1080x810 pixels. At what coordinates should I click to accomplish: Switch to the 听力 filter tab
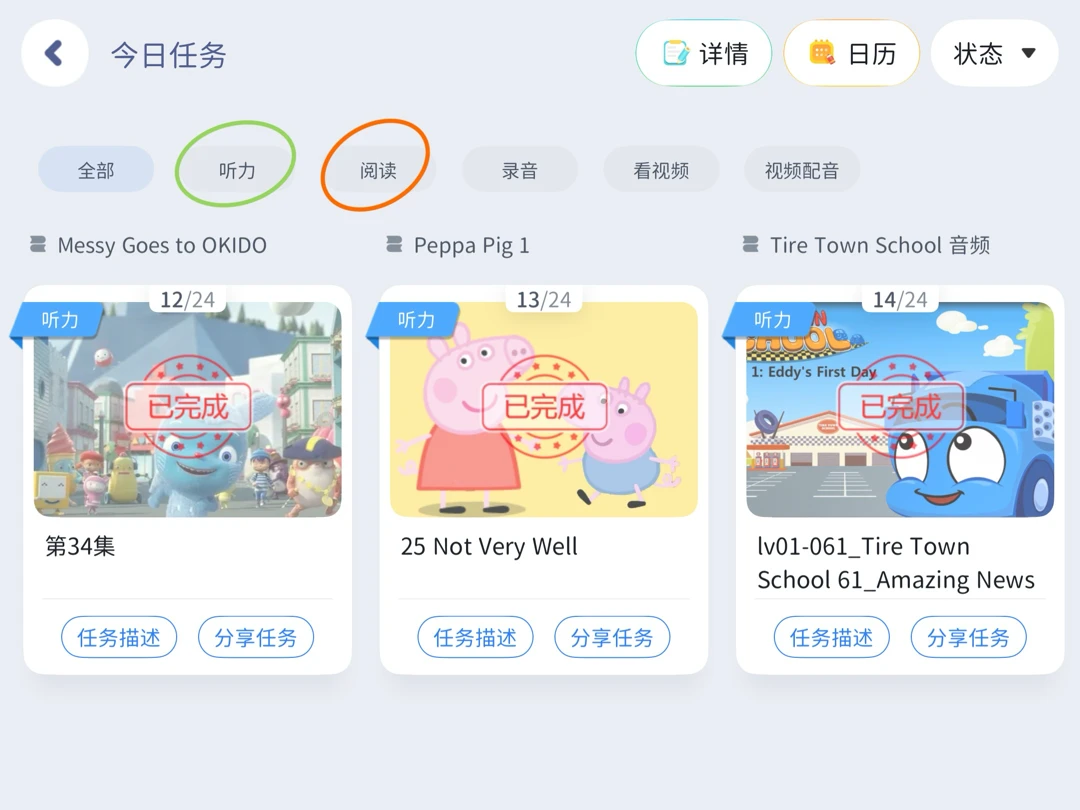tap(237, 170)
